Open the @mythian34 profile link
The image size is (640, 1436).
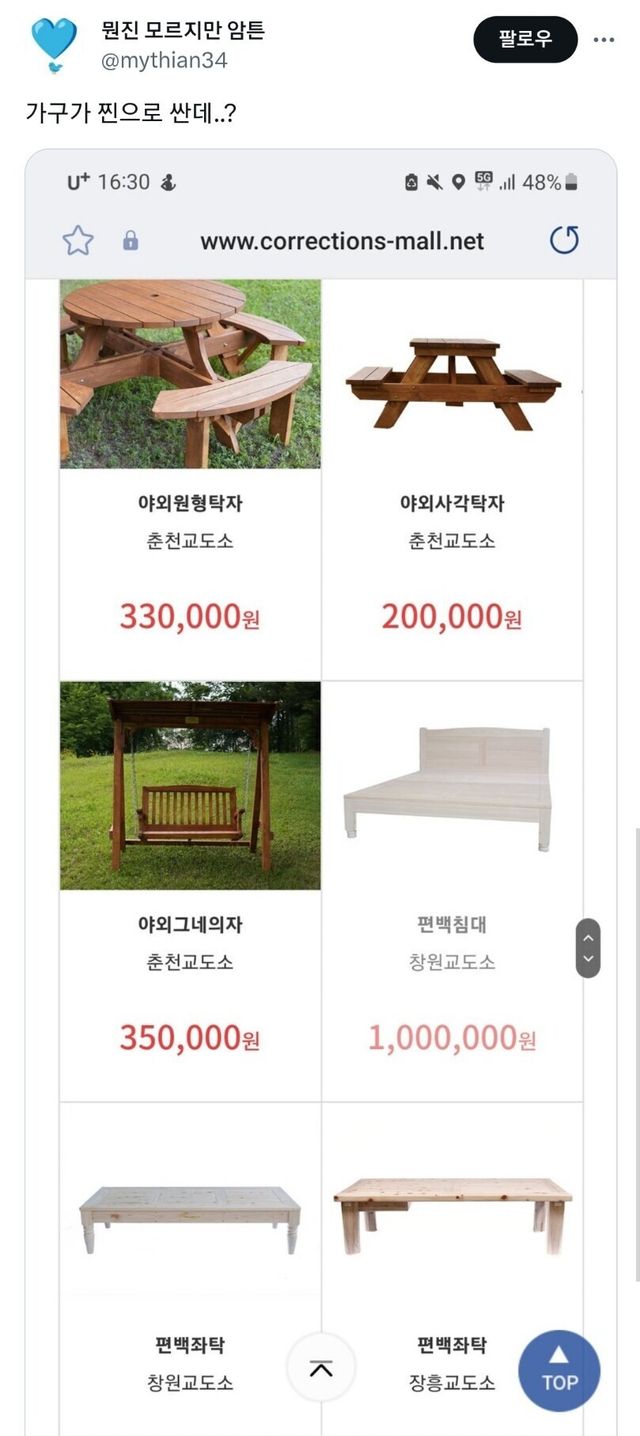point(164,61)
